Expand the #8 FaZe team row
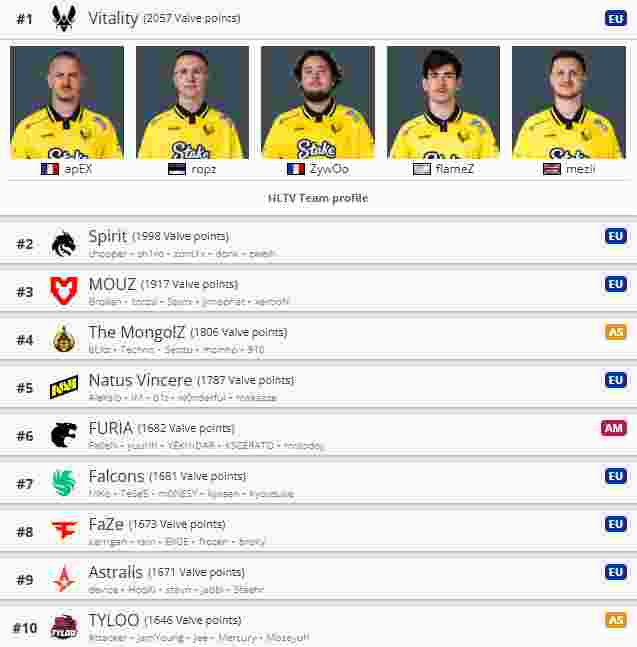Viewport: 637px width, 647px height. (x=318, y=531)
